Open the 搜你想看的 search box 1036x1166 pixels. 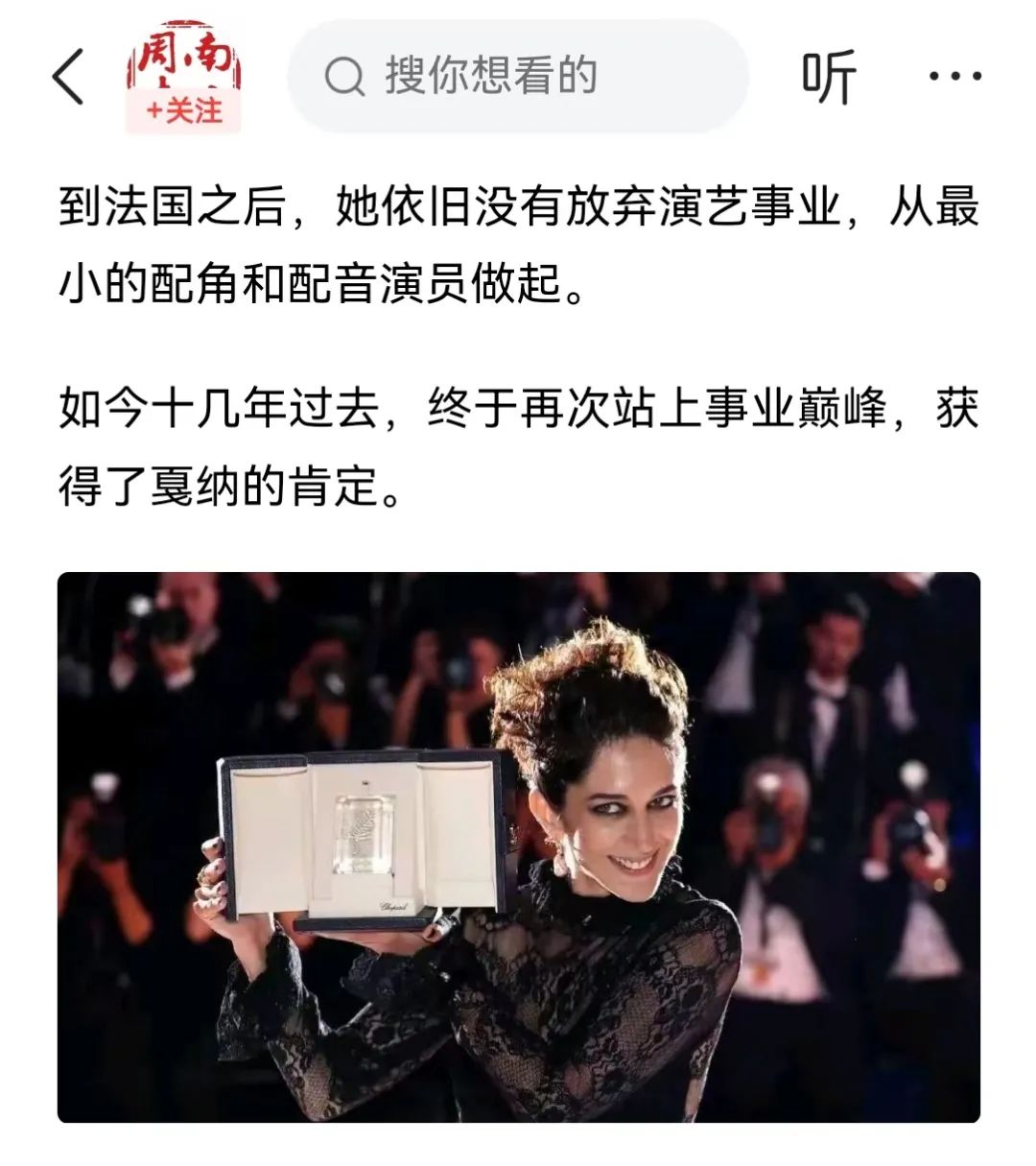coord(518,76)
